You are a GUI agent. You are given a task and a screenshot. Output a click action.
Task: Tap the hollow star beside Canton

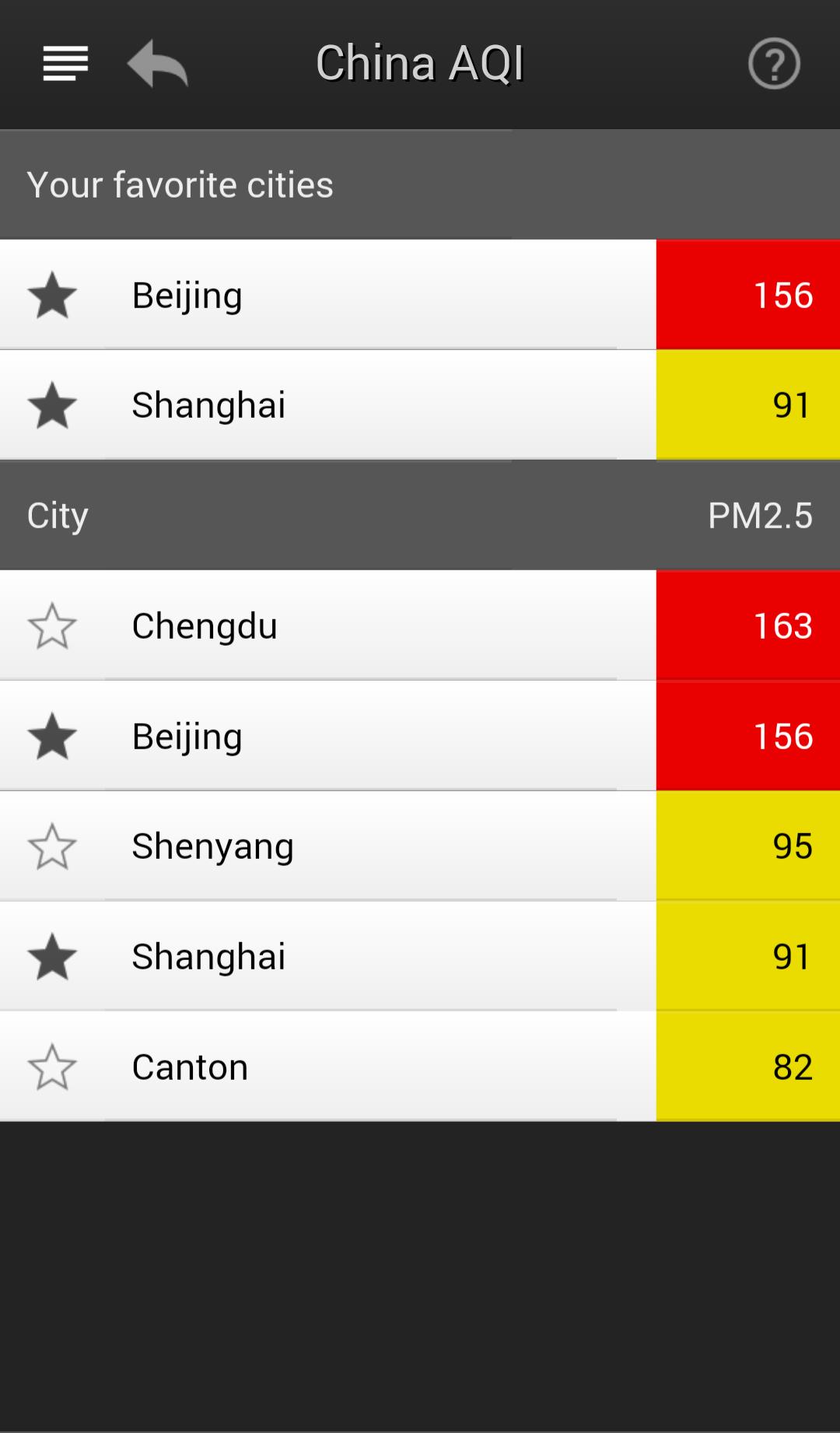click(51, 1067)
